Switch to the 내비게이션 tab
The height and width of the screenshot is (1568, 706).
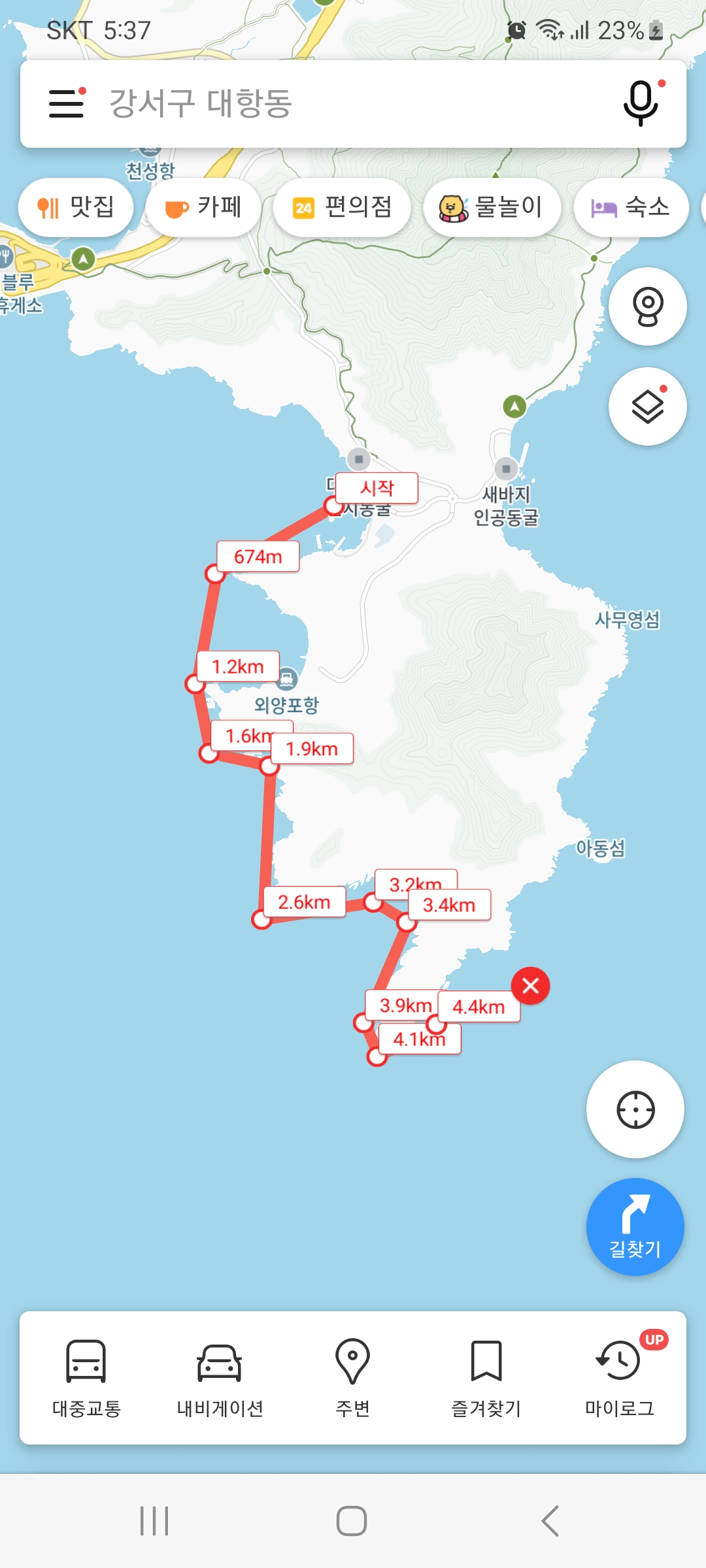220,1377
